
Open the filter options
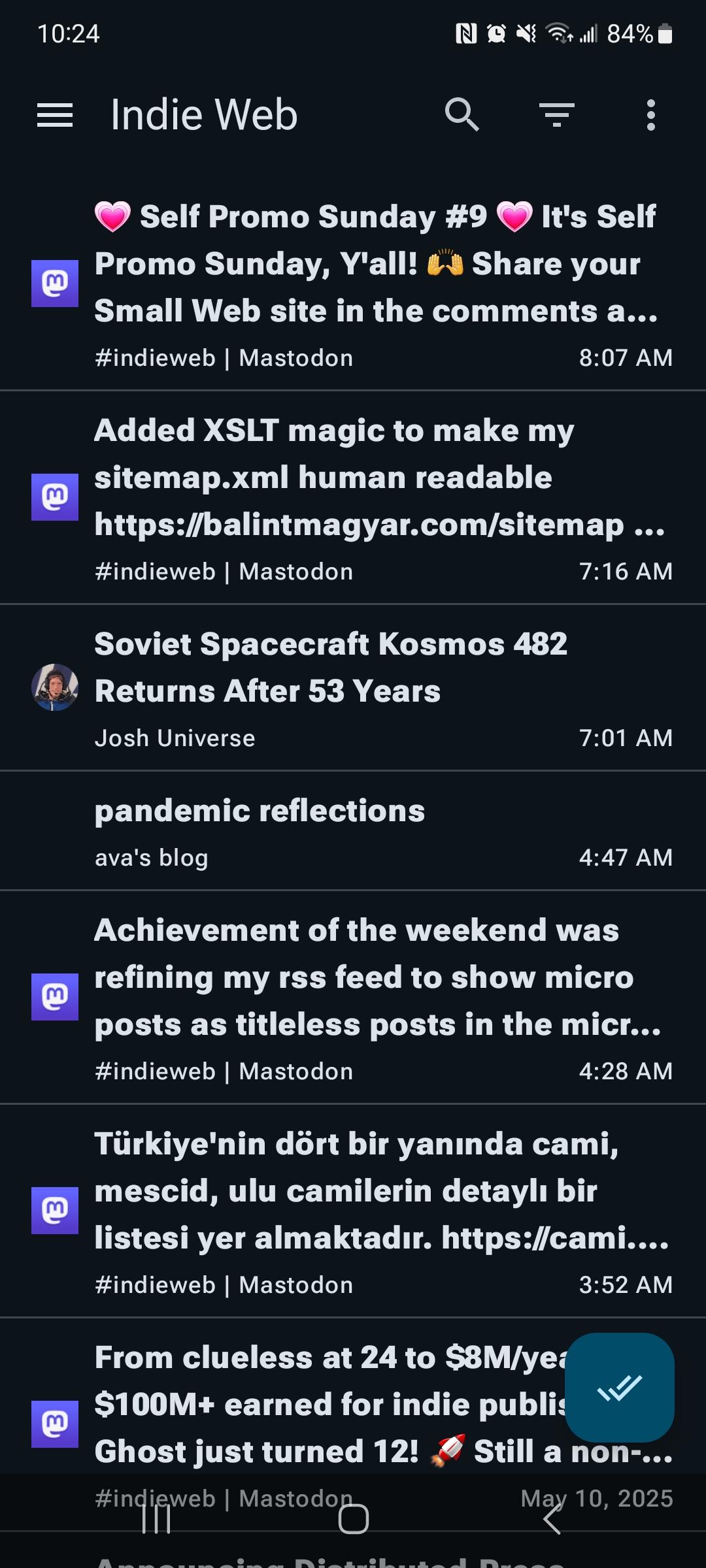click(556, 115)
